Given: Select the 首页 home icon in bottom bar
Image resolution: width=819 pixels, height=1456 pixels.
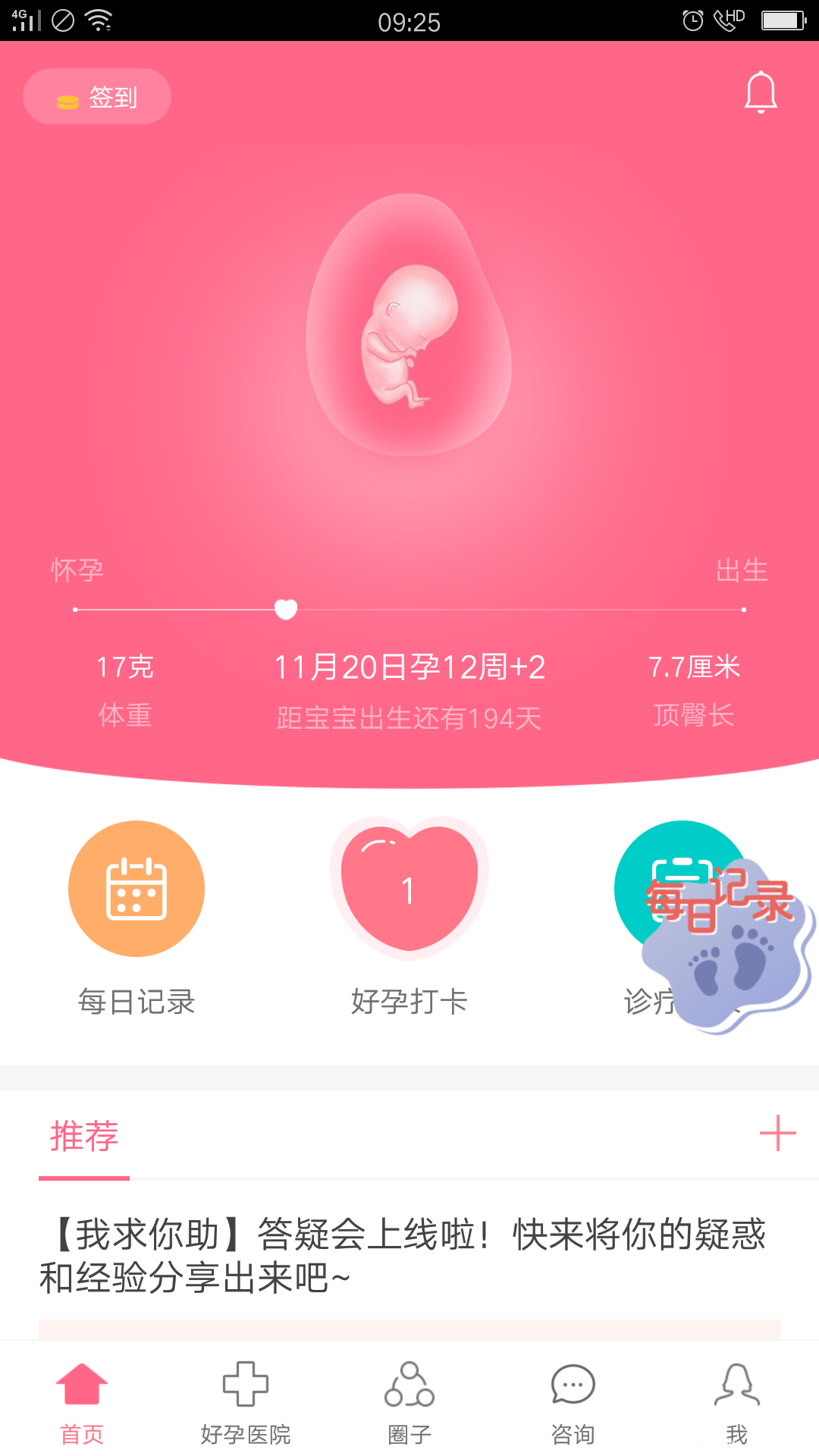Looking at the screenshot, I should tap(82, 1386).
